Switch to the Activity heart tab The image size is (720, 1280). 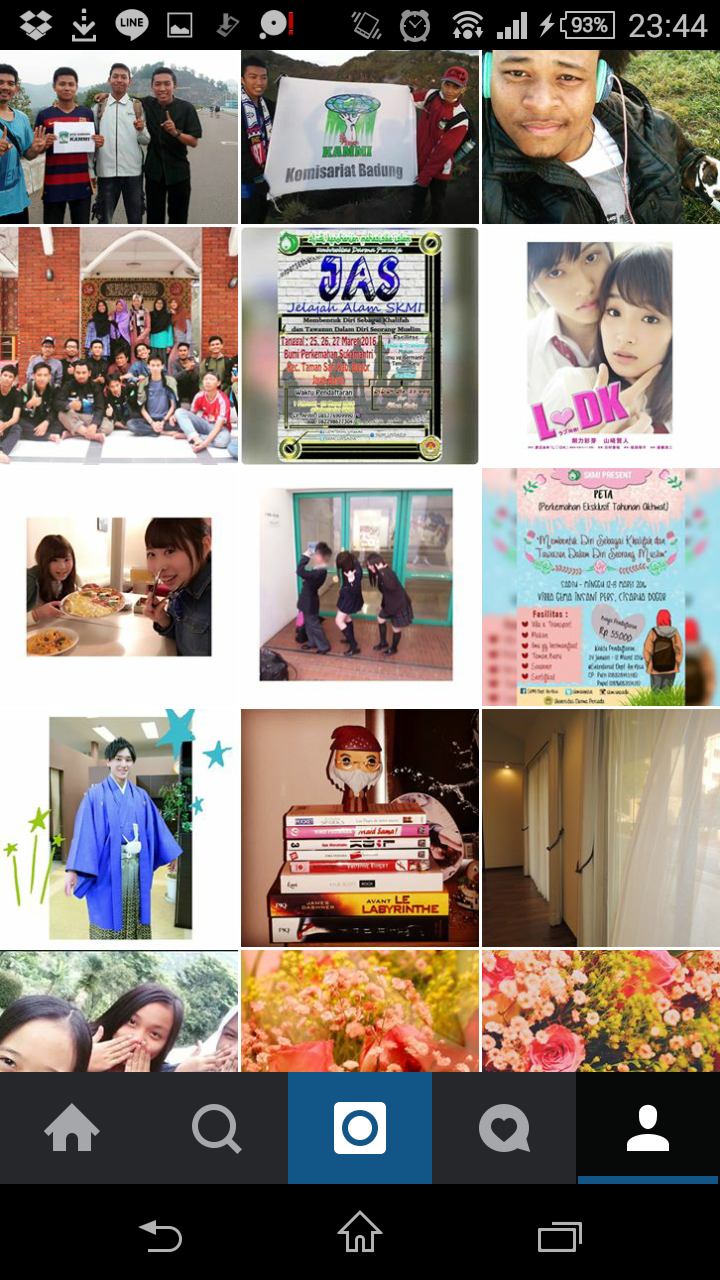pos(504,1128)
